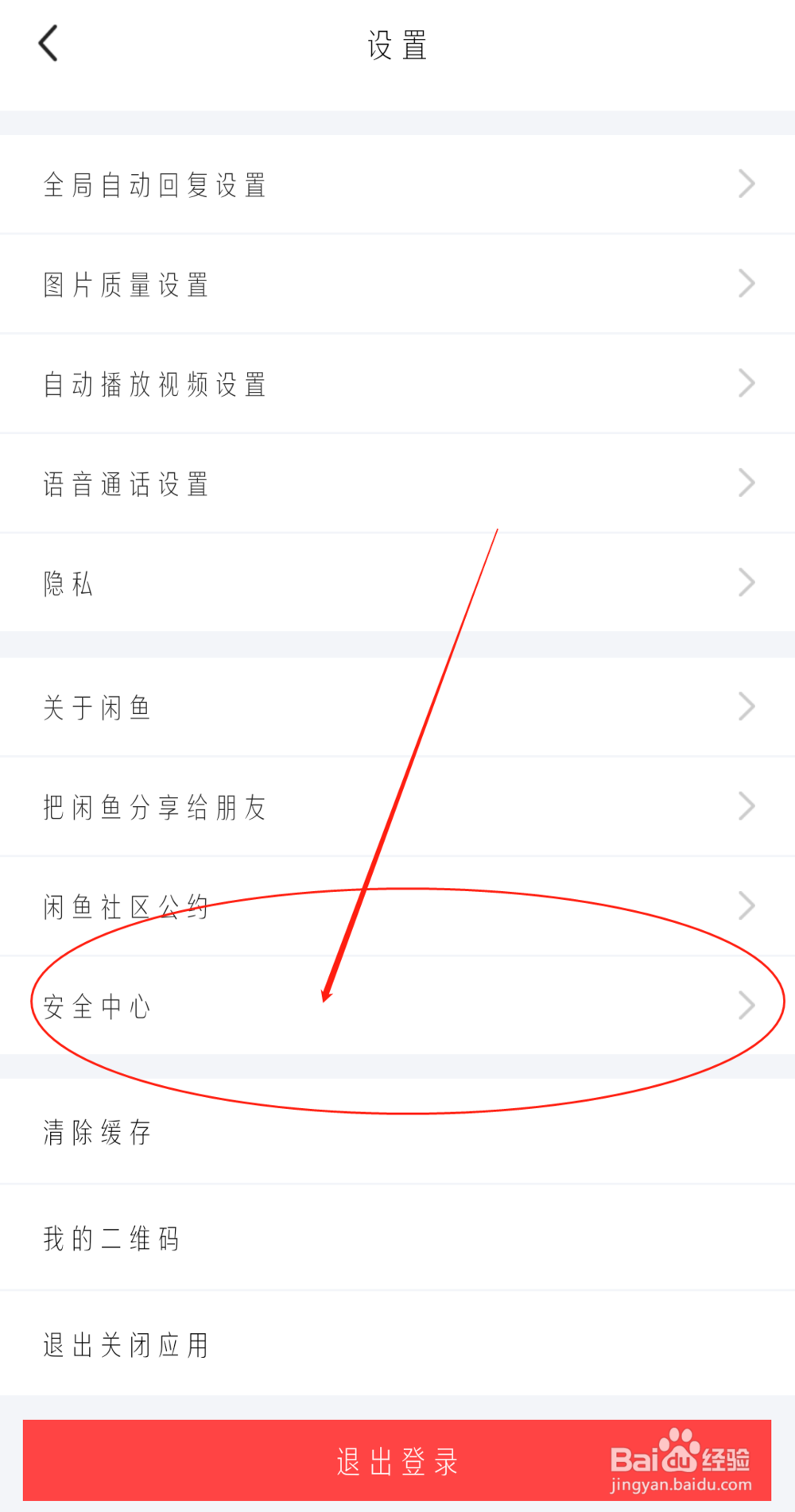Open 隐私 privacy settings
795x1512 pixels.
[68, 583]
